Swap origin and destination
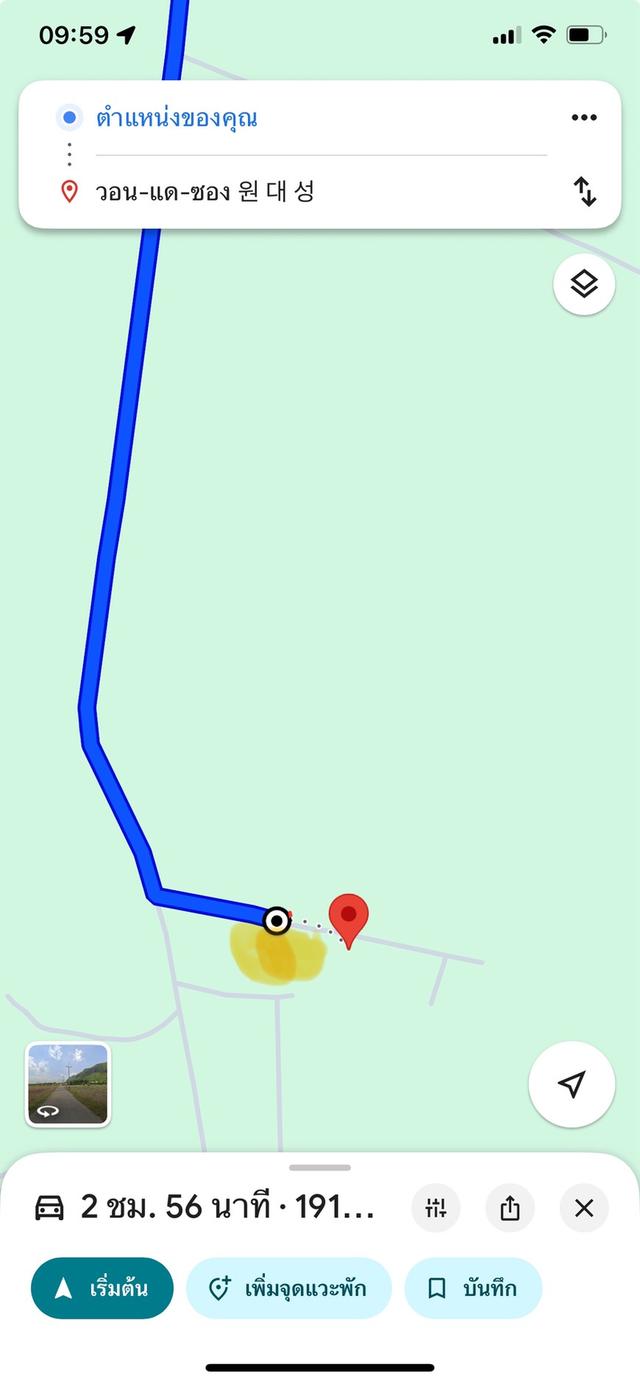The width and height of the screenshot is (640, 1384). tap(585, 191)
